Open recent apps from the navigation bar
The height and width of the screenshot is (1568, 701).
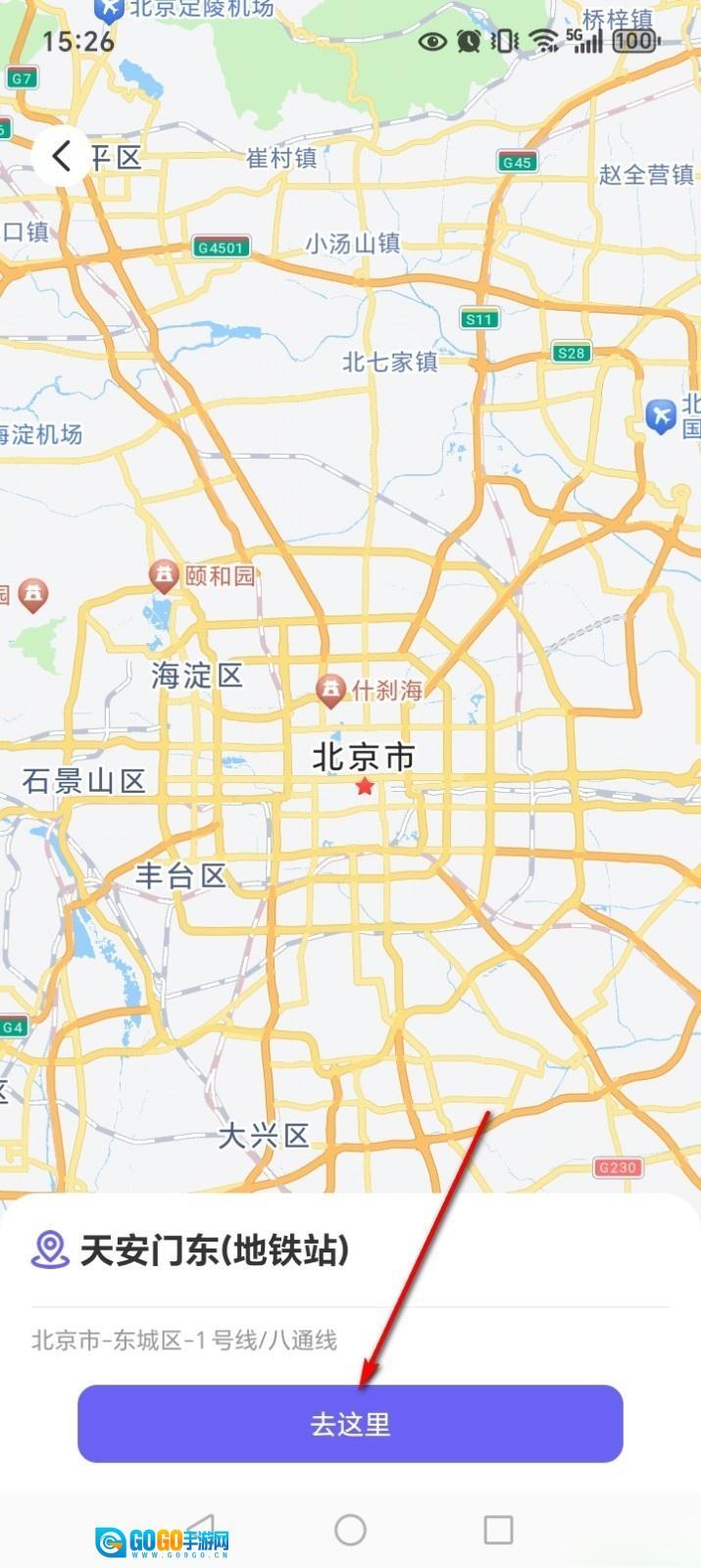tap(498, 1529)
